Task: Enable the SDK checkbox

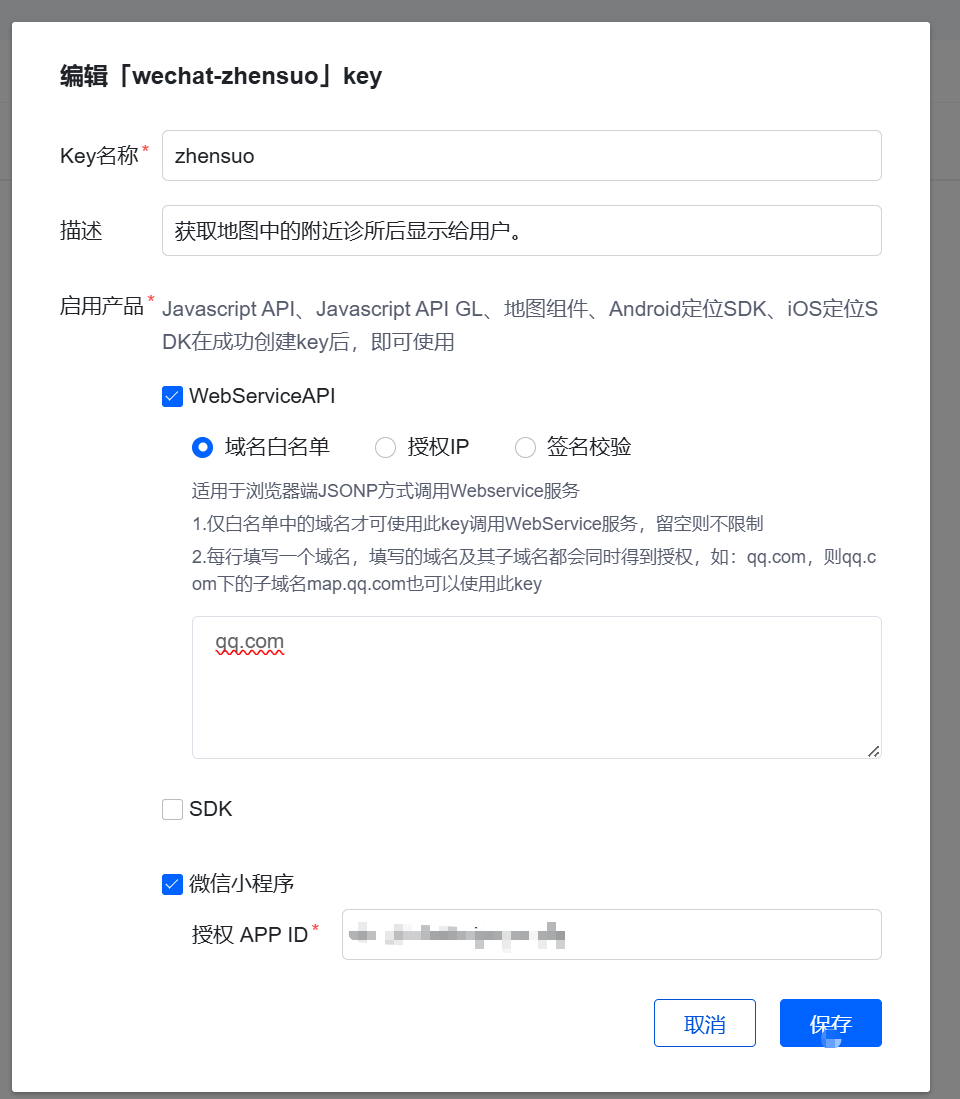Action: coord(173,809)
